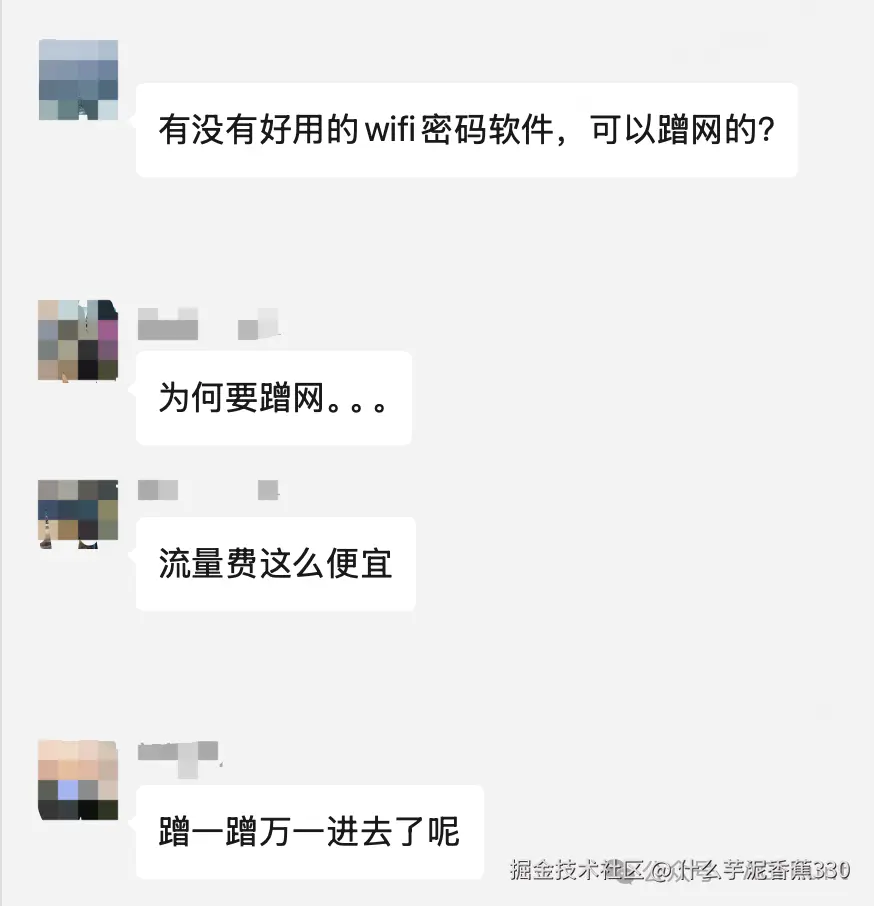
Task: Open avatar of the wifi密码软件 message sender
Action: coord(78,80)
